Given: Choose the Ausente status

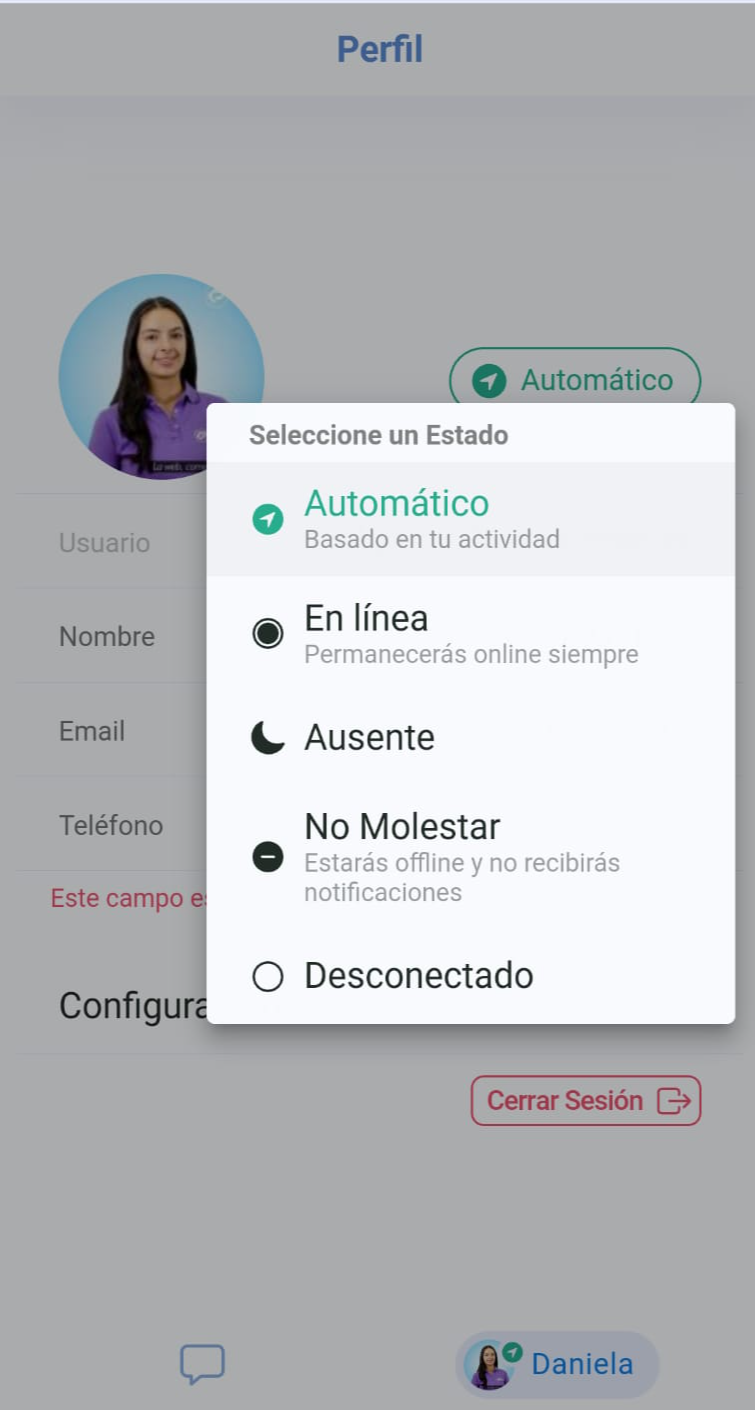Looking at the screenshot, I should point(470,738).
